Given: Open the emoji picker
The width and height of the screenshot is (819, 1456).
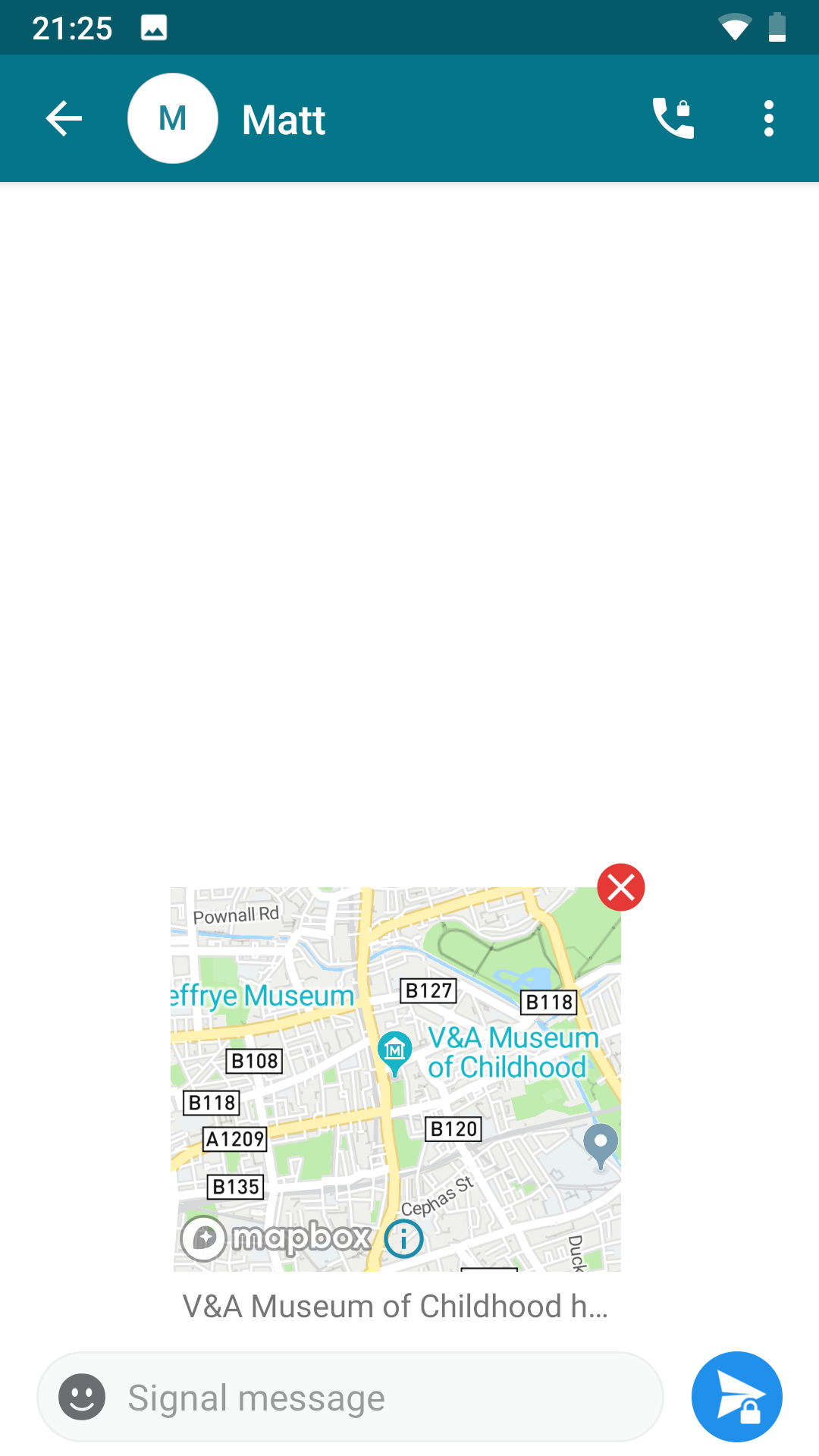Looking at the screenshot, I should click(x=82, y=1398).
